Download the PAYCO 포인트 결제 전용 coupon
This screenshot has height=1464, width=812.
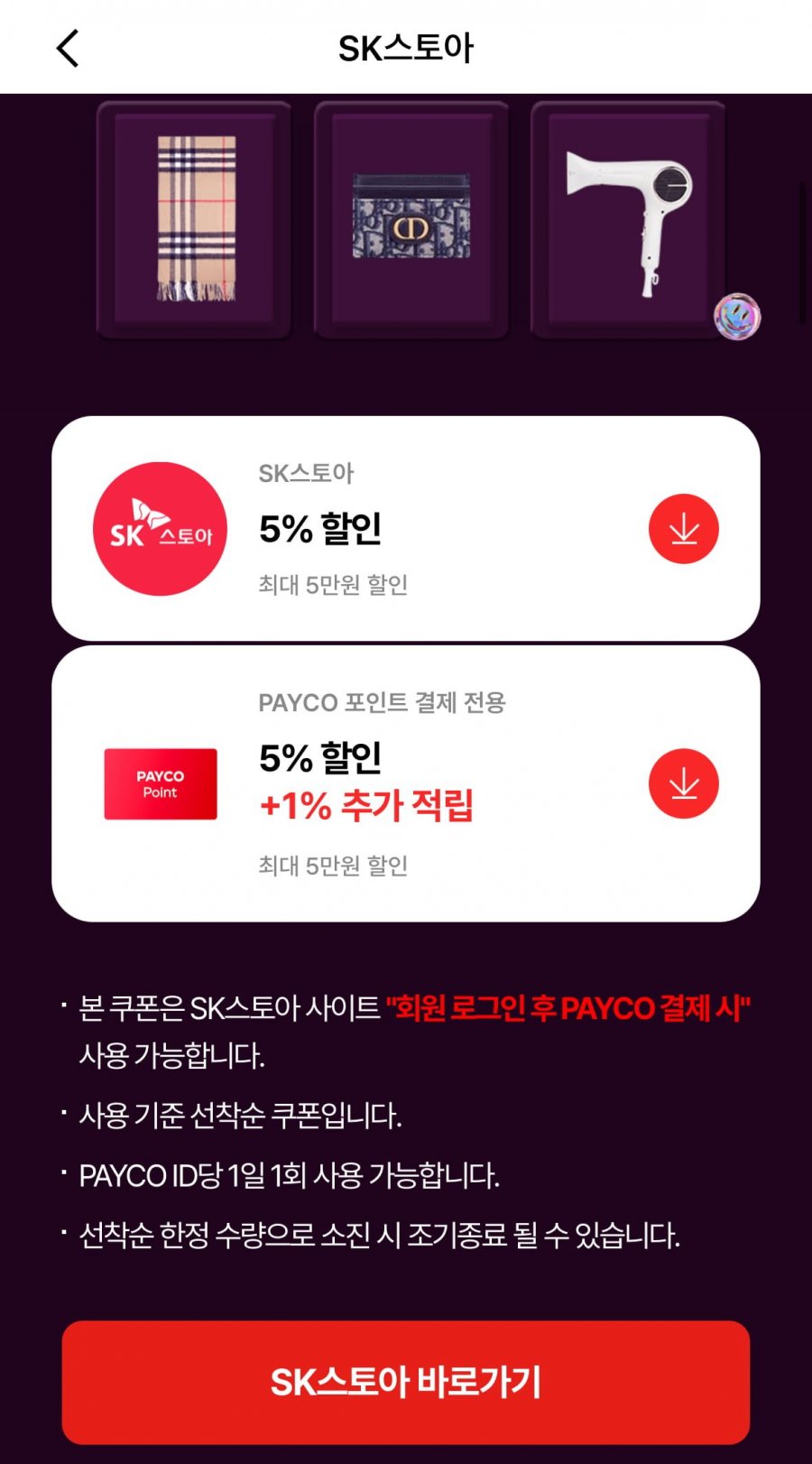683,783
